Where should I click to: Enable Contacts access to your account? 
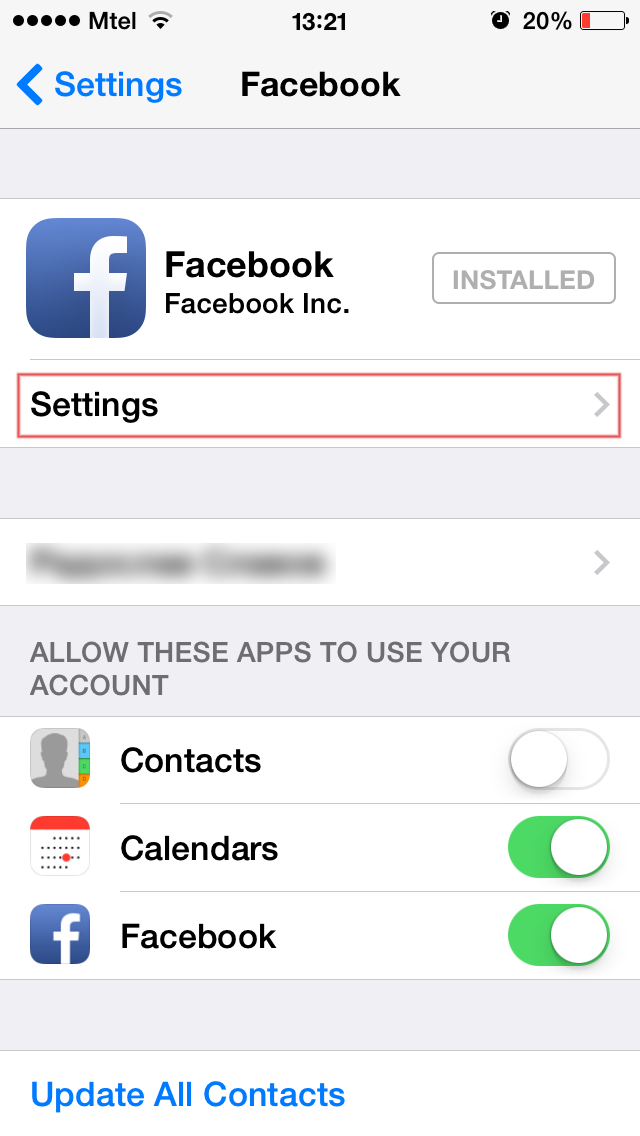pos(558,761)
